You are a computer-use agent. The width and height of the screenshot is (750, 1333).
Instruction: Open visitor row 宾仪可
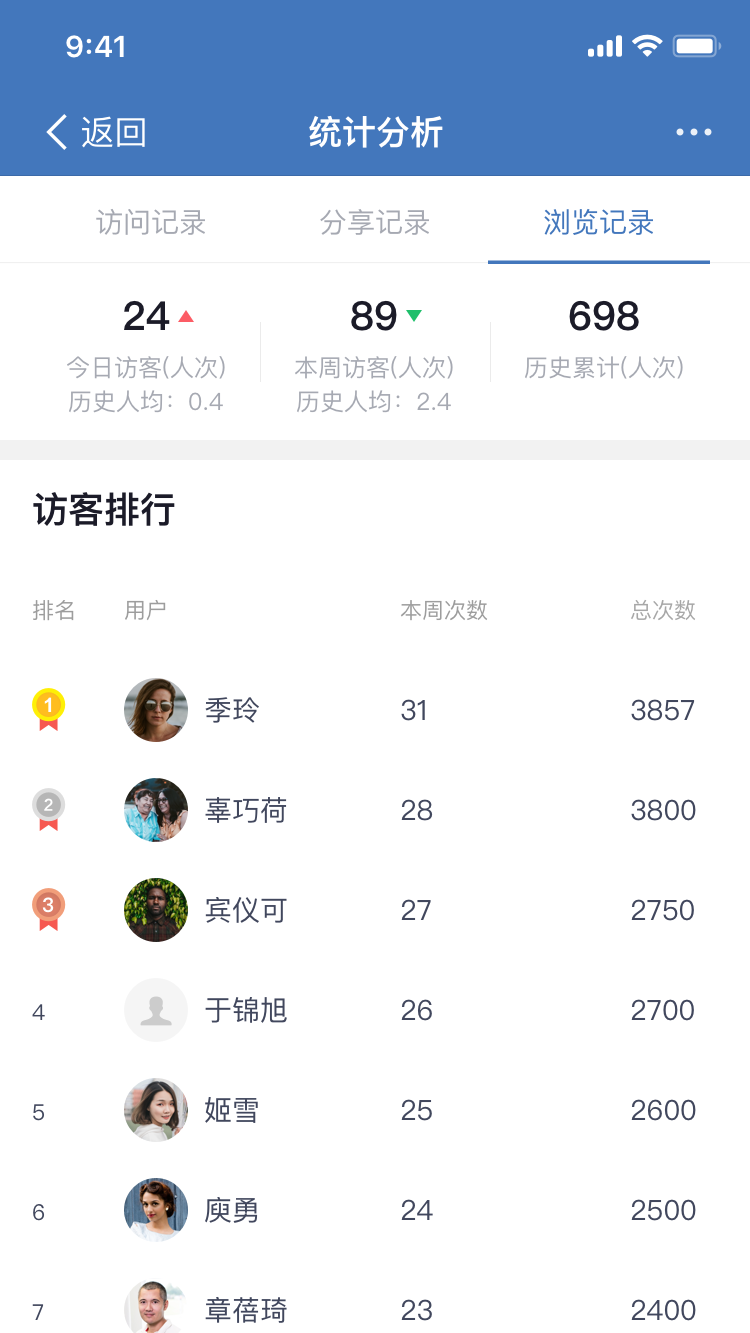[375, 910]
